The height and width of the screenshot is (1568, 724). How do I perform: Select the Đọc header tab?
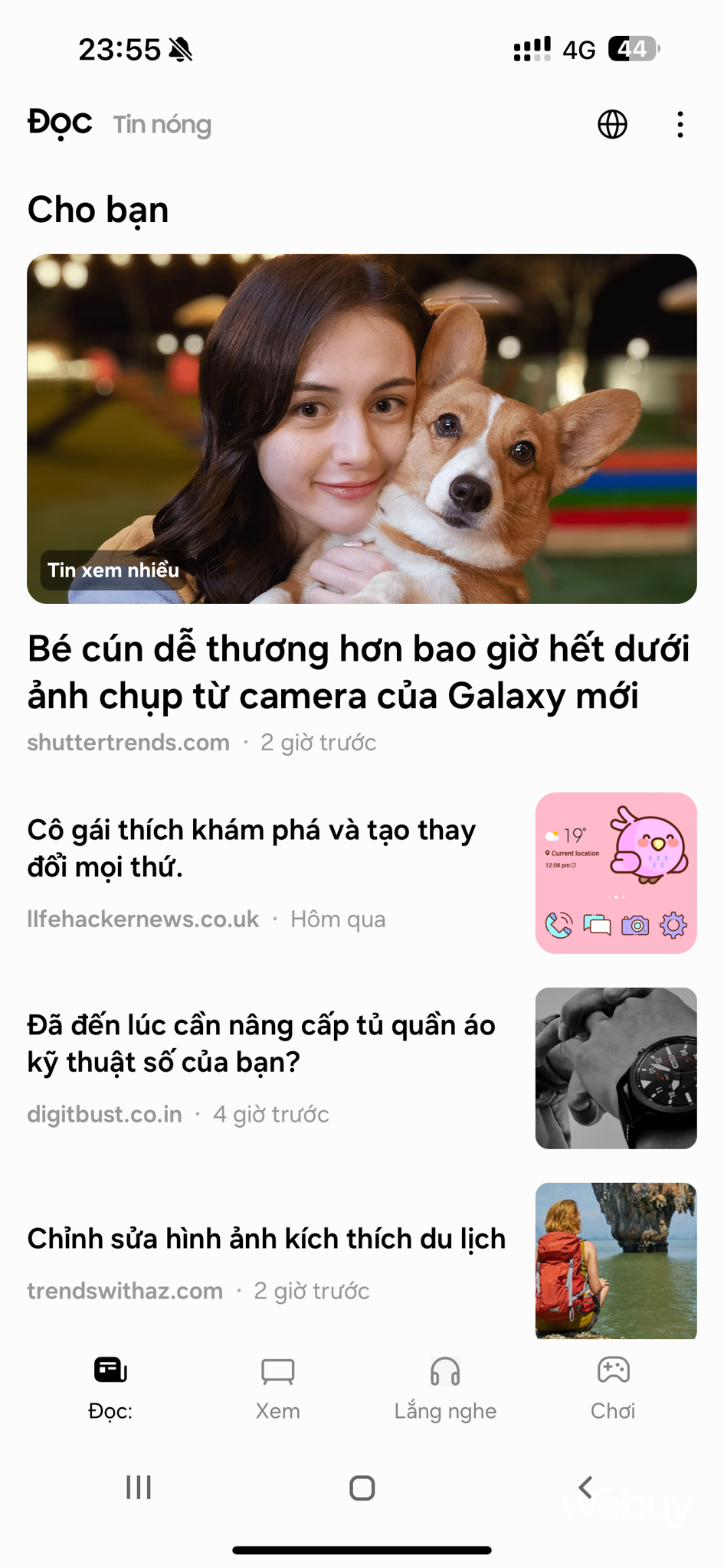[60, 122]
